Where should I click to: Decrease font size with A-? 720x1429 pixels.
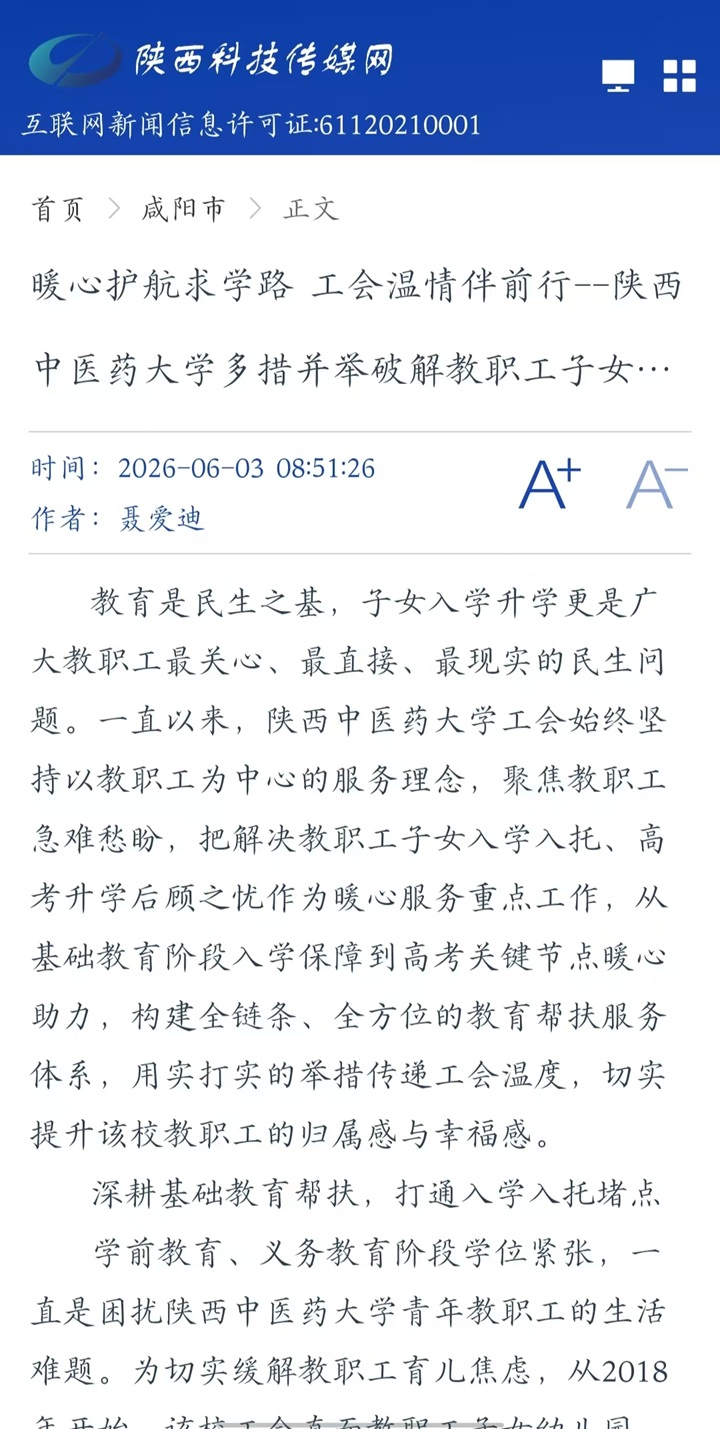[x=657, y=484]
